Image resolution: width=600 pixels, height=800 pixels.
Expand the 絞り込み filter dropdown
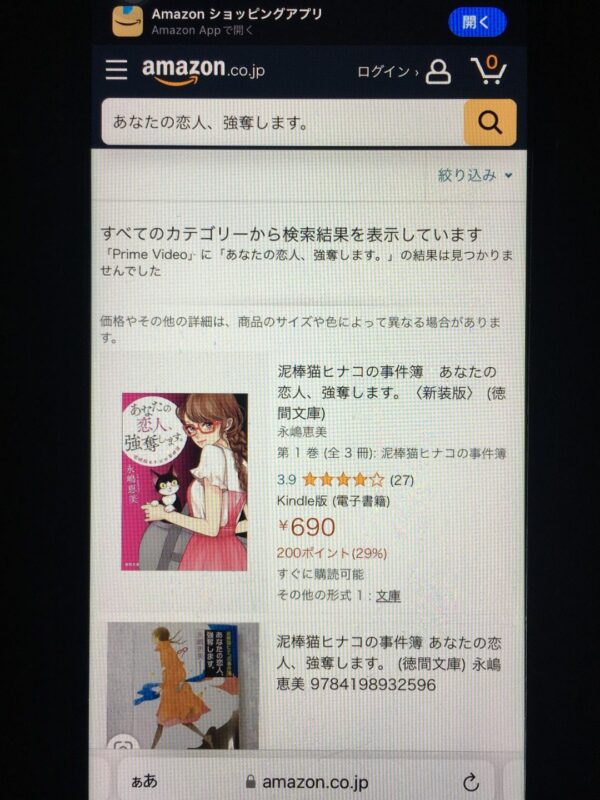[474, 175]
